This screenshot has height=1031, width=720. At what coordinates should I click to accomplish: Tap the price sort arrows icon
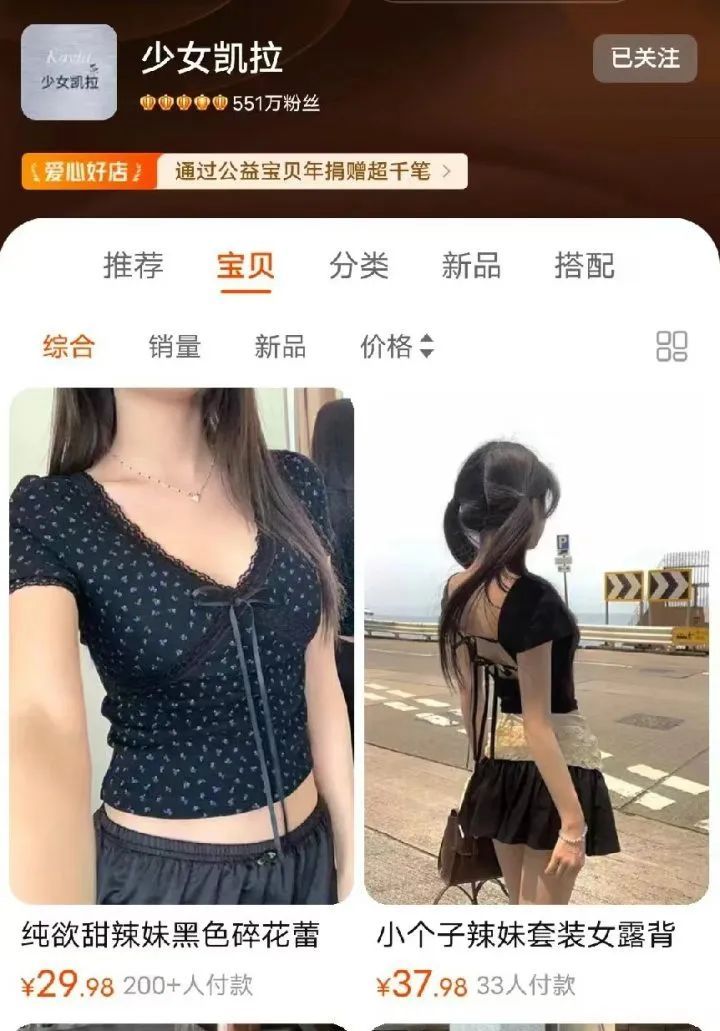pyautogui.click(x=428, y=347)
